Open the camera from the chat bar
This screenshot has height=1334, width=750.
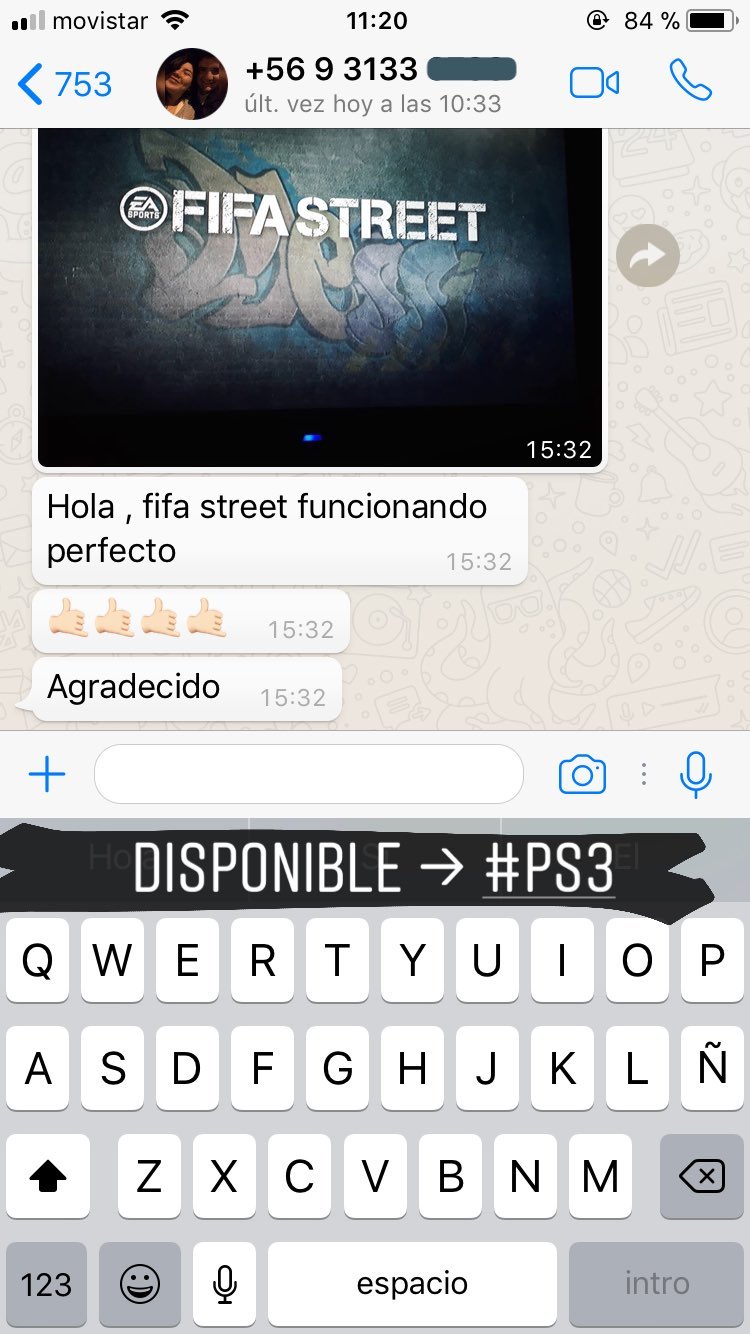coord(583,775)
